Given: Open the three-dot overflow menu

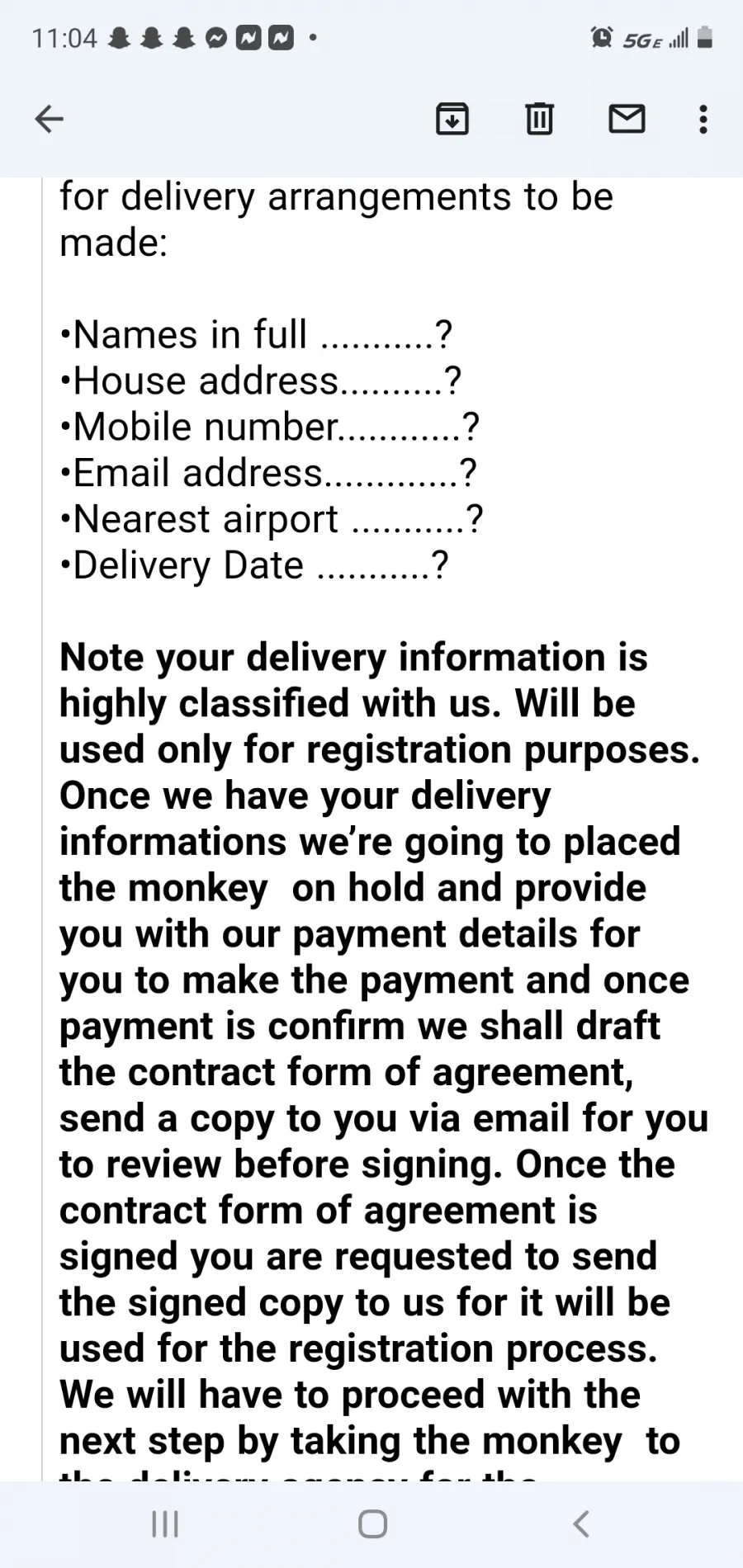Looking at the screenshot, I should click(x=703, y=120).
